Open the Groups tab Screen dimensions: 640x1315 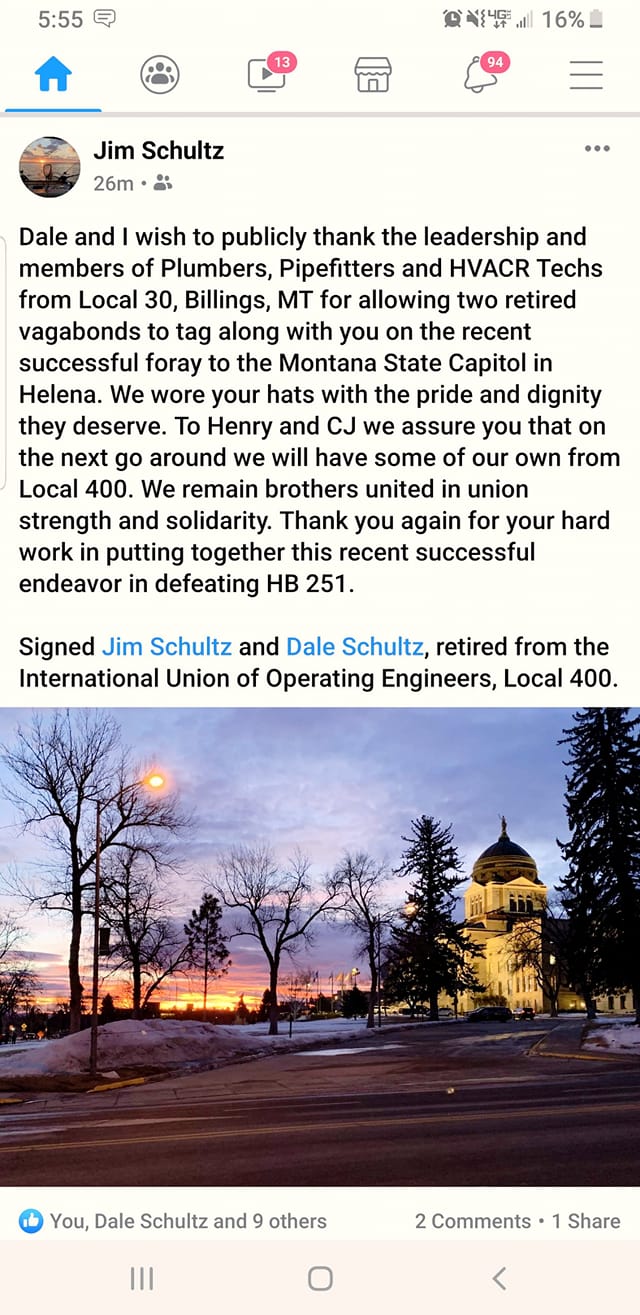coord(160,75)
